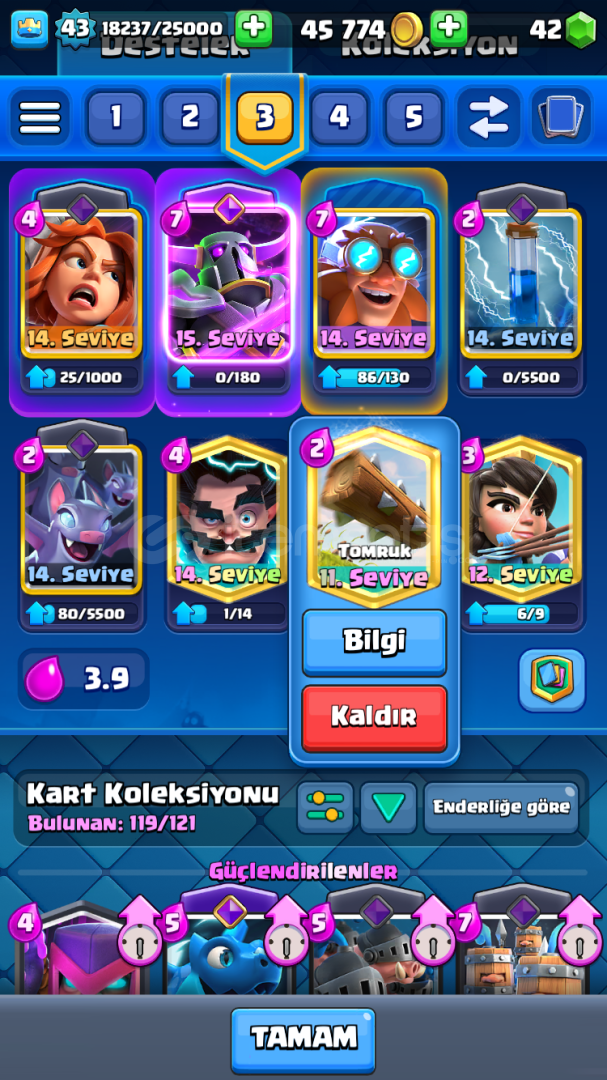
Task: Switch to deck slot 2
Action: [190, 117]
